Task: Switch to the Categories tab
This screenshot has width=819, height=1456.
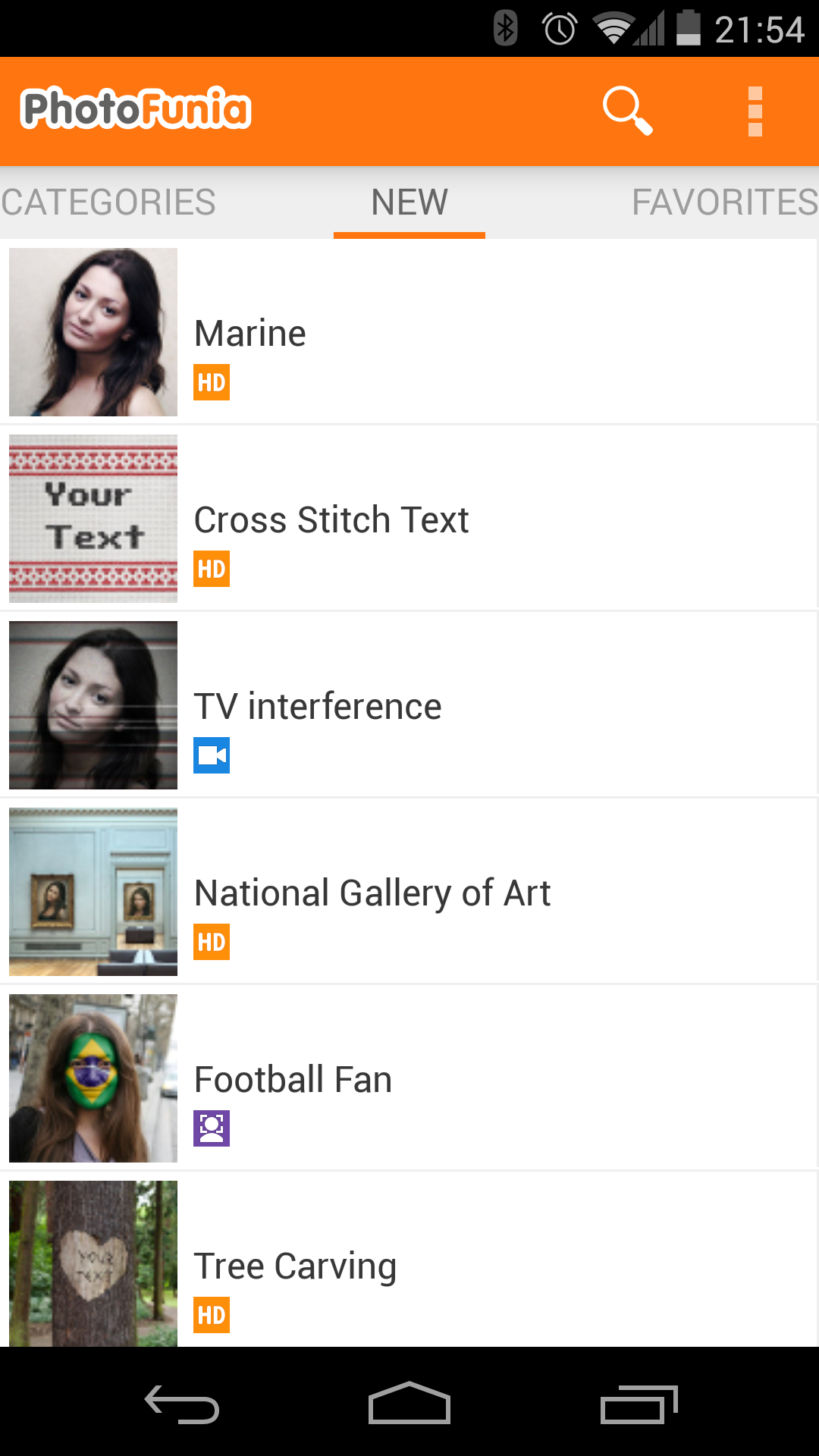Action: pyautogui.click(x=108, y=202)
